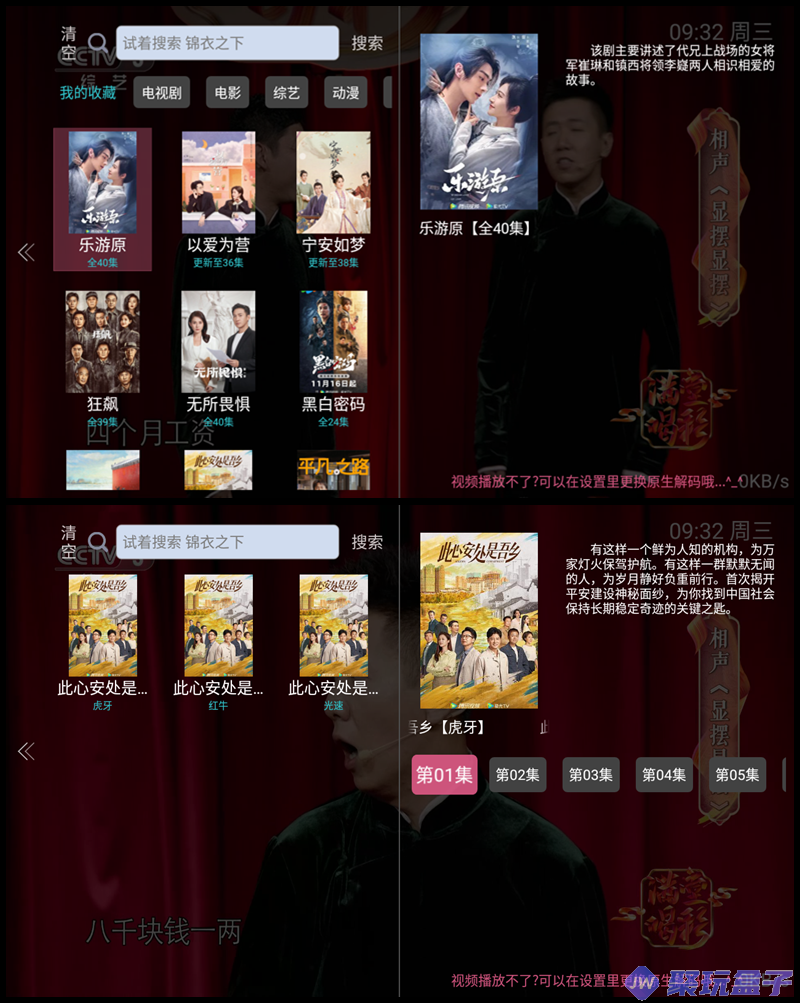The width and height of the screenshot is (800, 1003).
Task: Open the 以爱为营 show tile
Action: 218,198
